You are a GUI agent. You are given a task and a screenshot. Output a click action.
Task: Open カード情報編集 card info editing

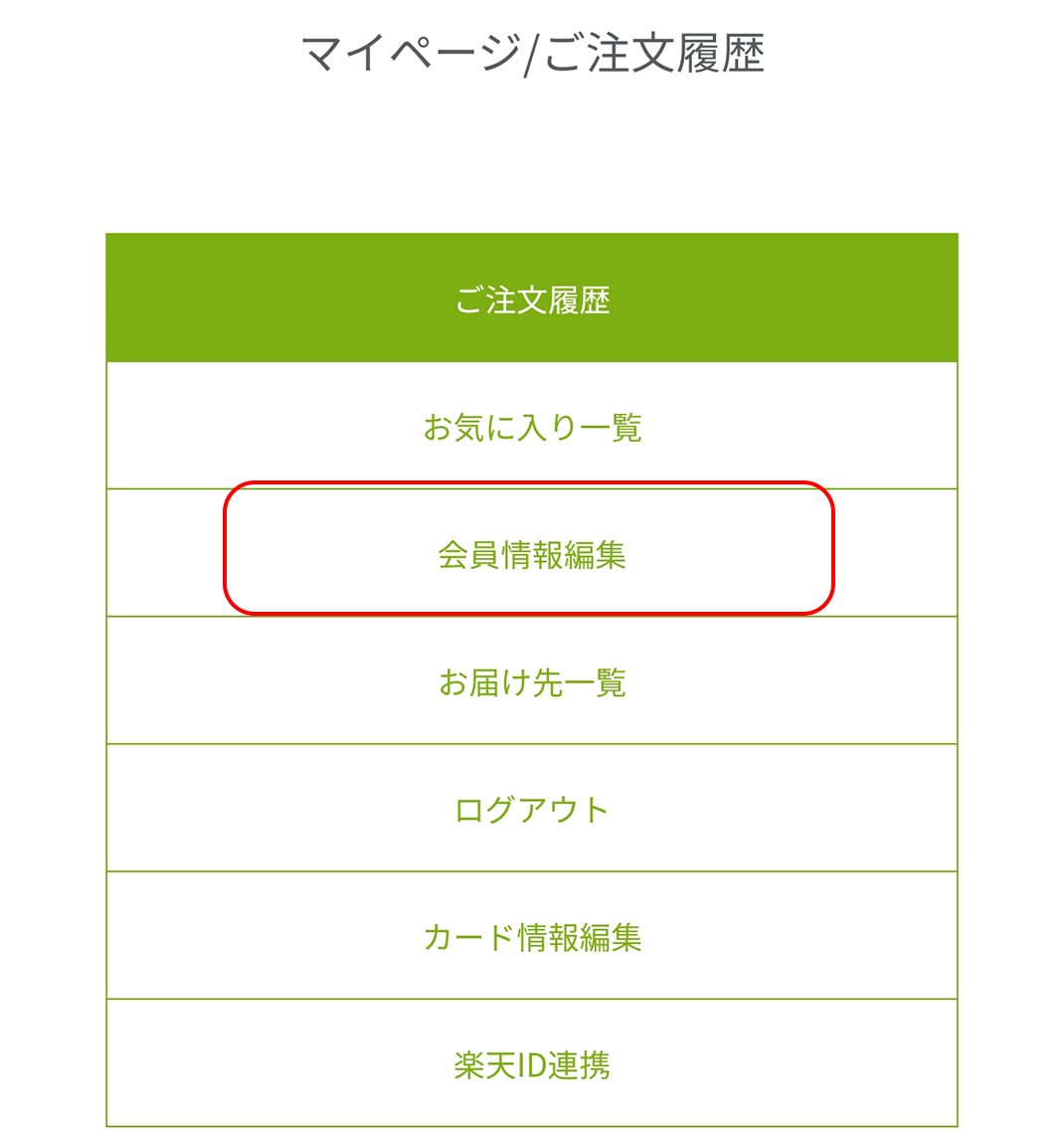click(x=532, y=936)
